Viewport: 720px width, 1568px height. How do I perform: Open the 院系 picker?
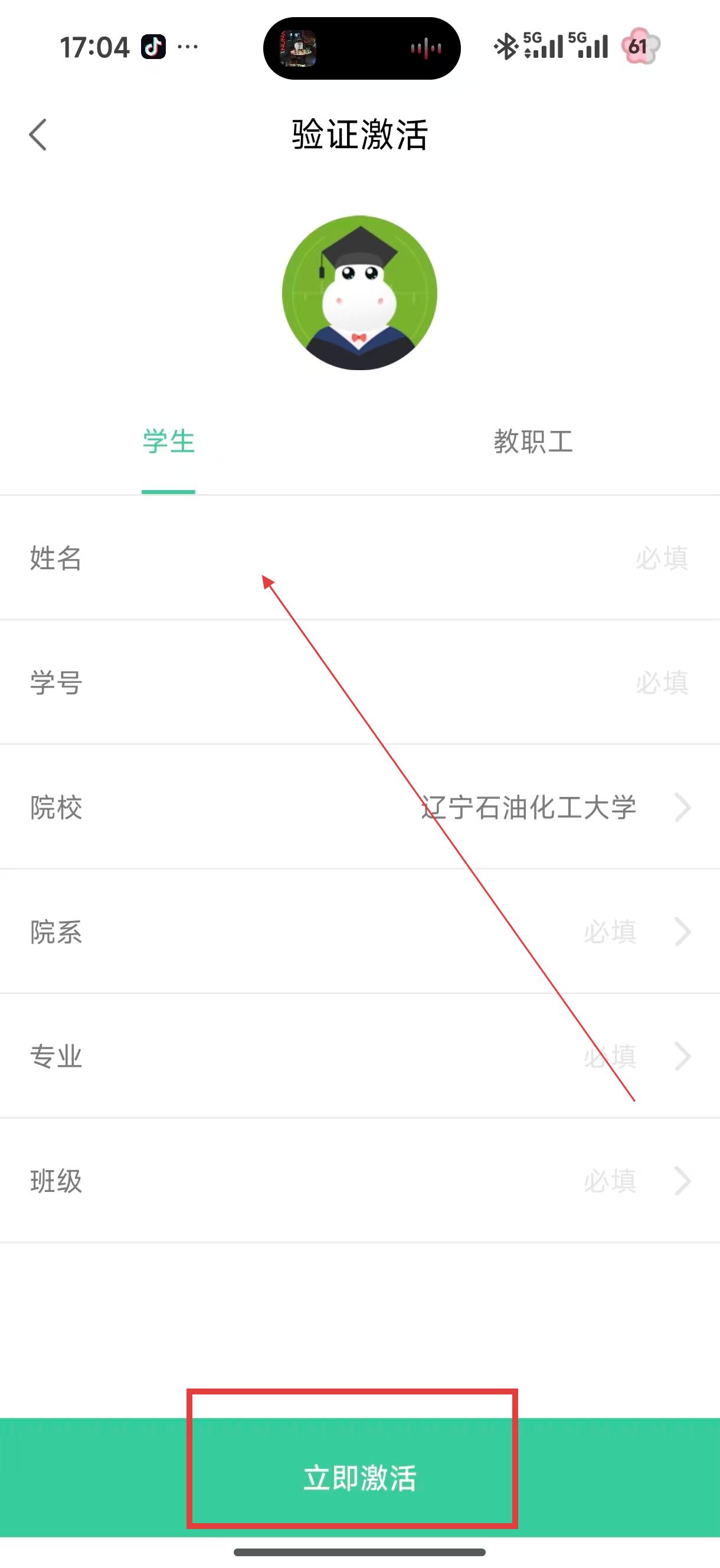click(x=608, y=932)
